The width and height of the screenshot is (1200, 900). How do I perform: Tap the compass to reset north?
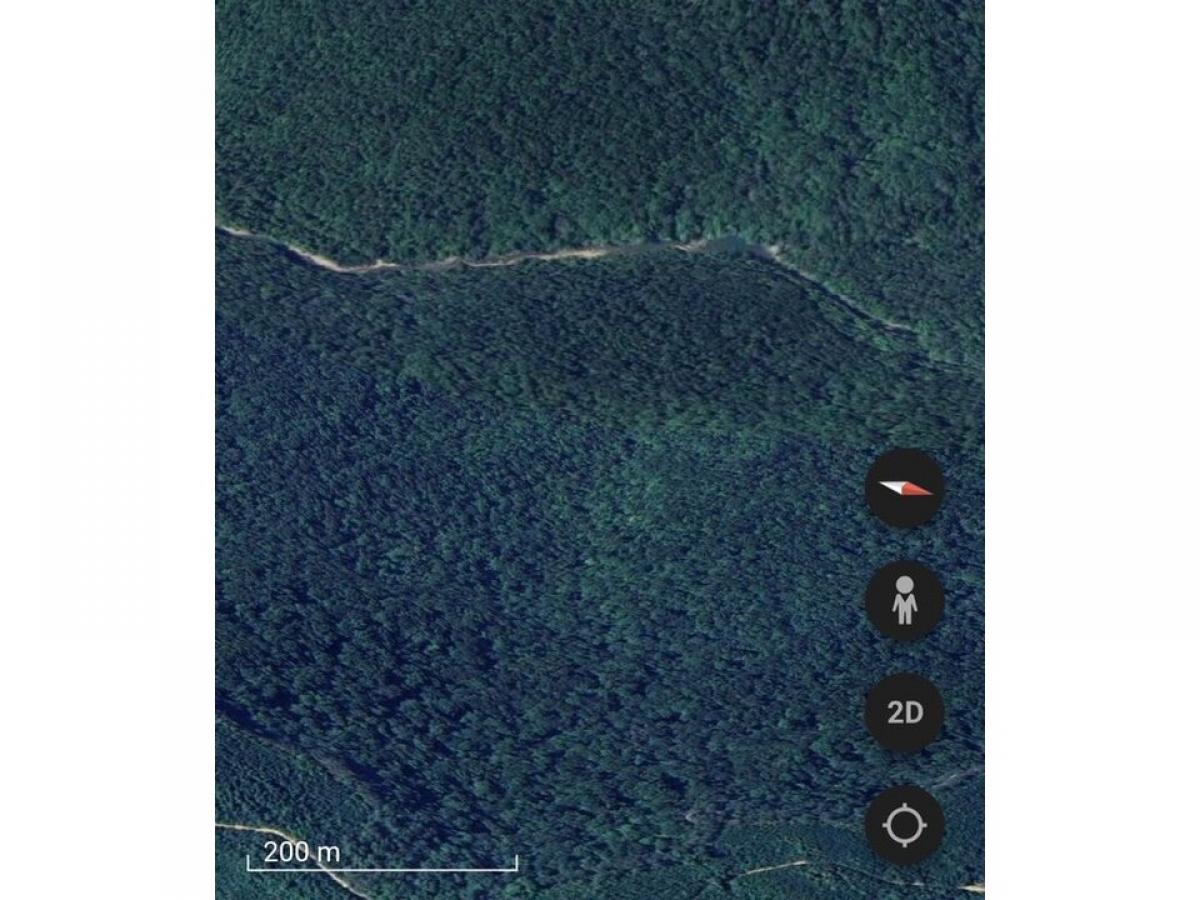[904, 488]
